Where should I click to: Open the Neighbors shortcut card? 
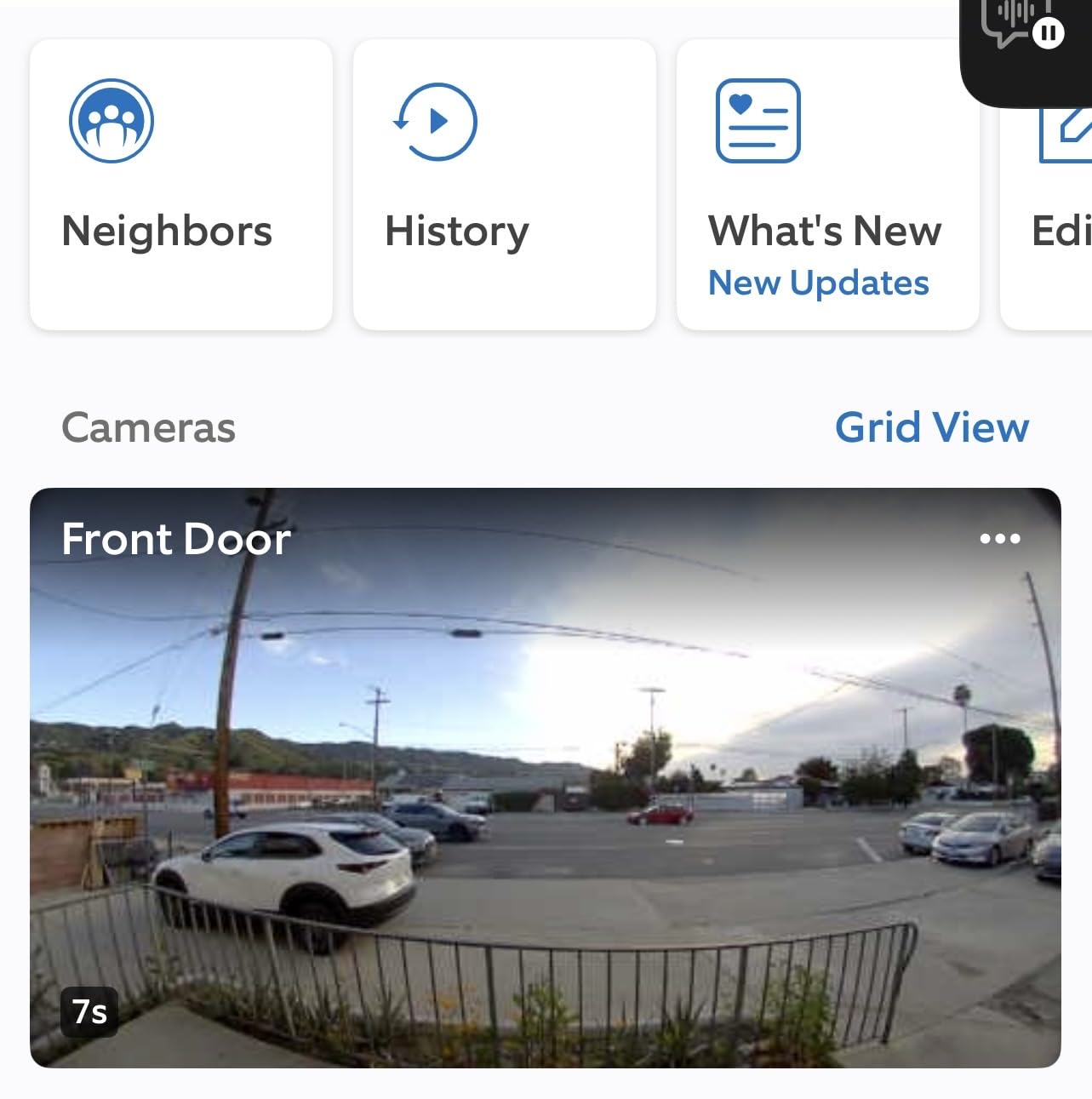(x=180, y=183)
